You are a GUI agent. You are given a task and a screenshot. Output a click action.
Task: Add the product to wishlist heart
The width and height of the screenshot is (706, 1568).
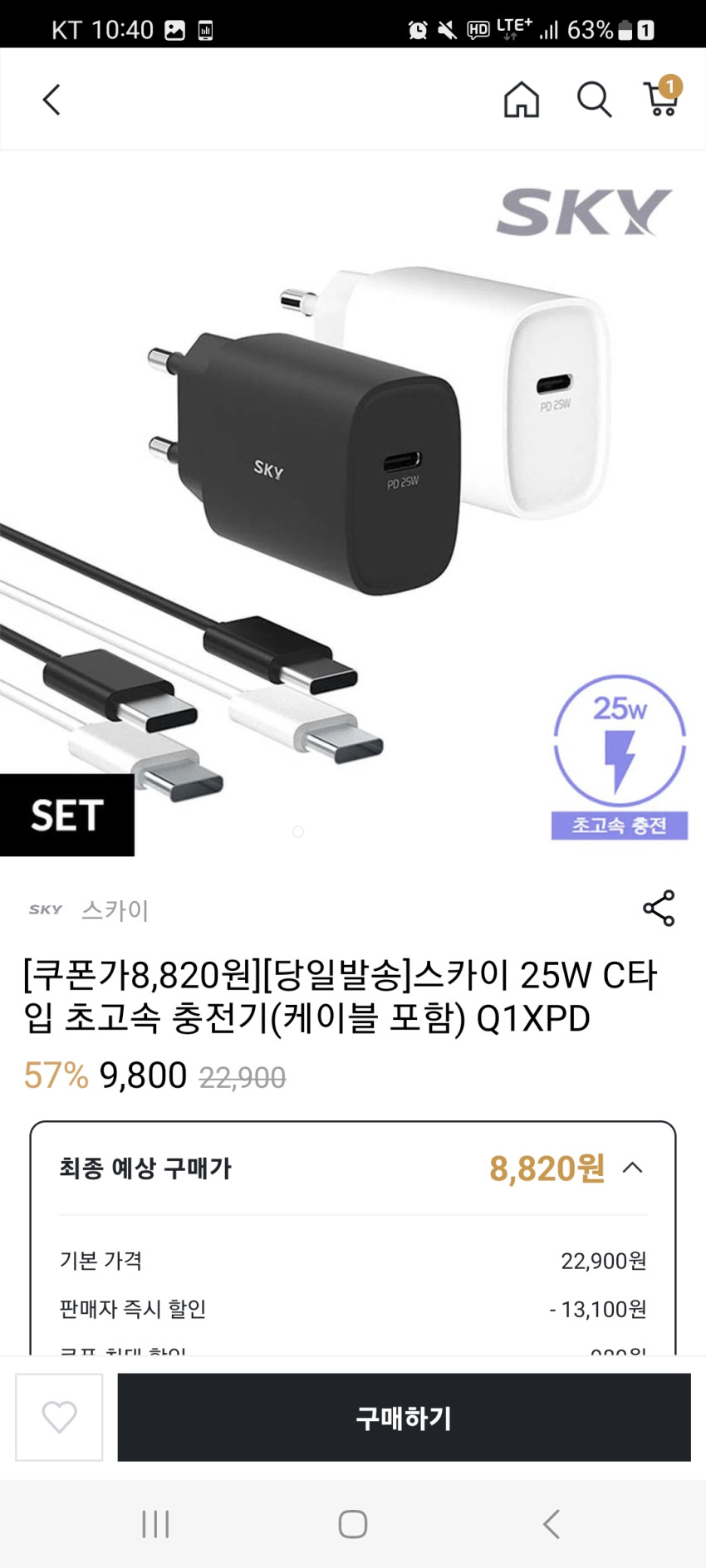click(59, 1417)
